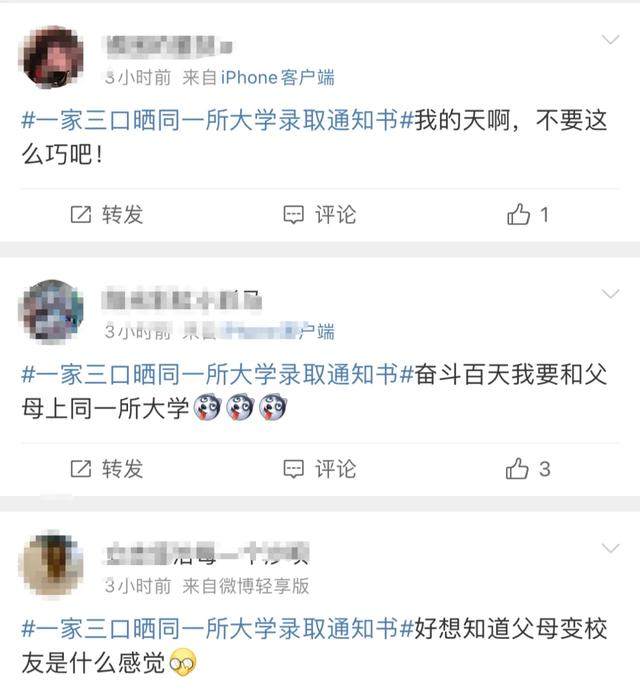Screen dimensions: 640x690
Task: Expand the chevron menu on the 我的天啊 post
Action: tap(609, 40)
